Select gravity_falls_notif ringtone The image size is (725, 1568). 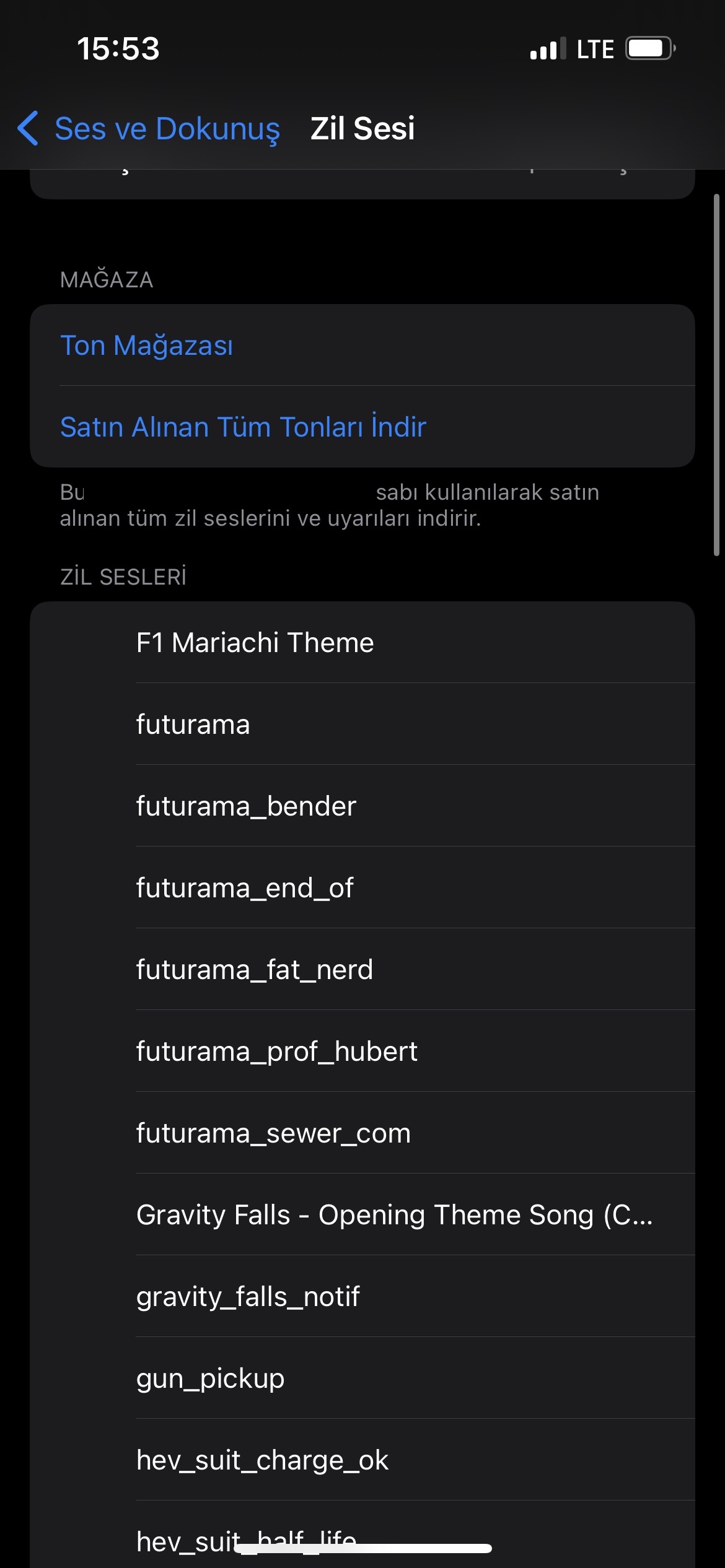click(x=362, y=1296)
